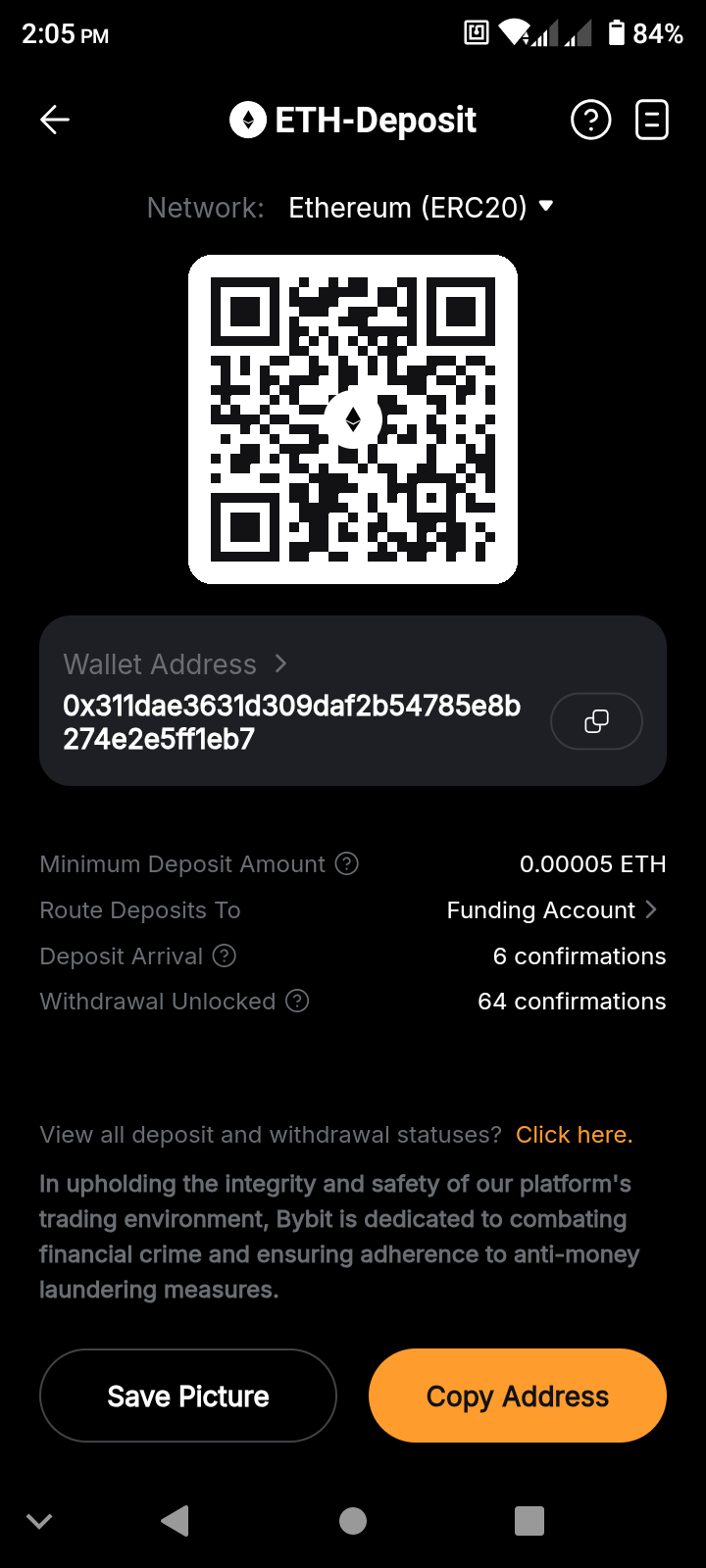Tap the wallet address text to select it
The height and width of the screenshot is (1568, 706).
290,721
